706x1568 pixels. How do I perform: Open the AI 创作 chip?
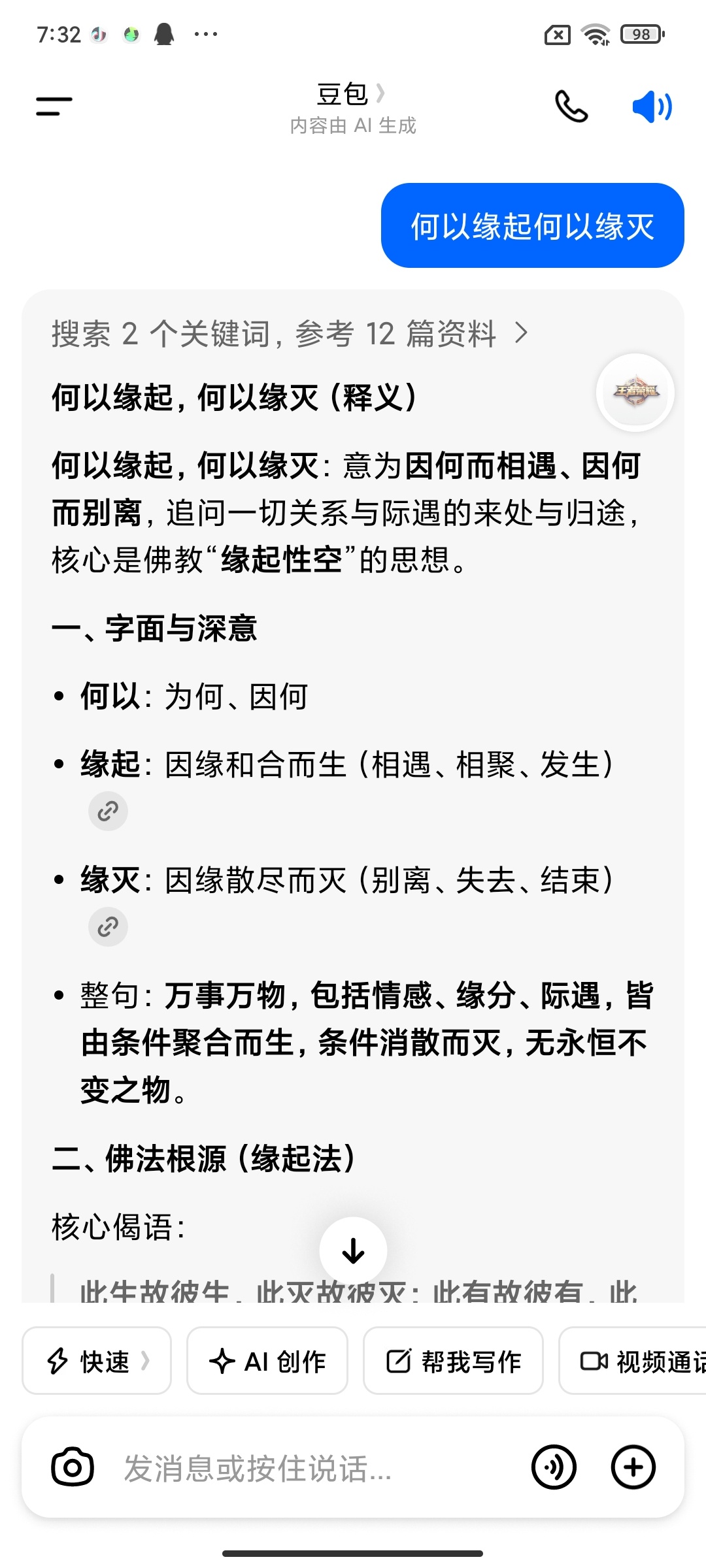pos(267,1362)
